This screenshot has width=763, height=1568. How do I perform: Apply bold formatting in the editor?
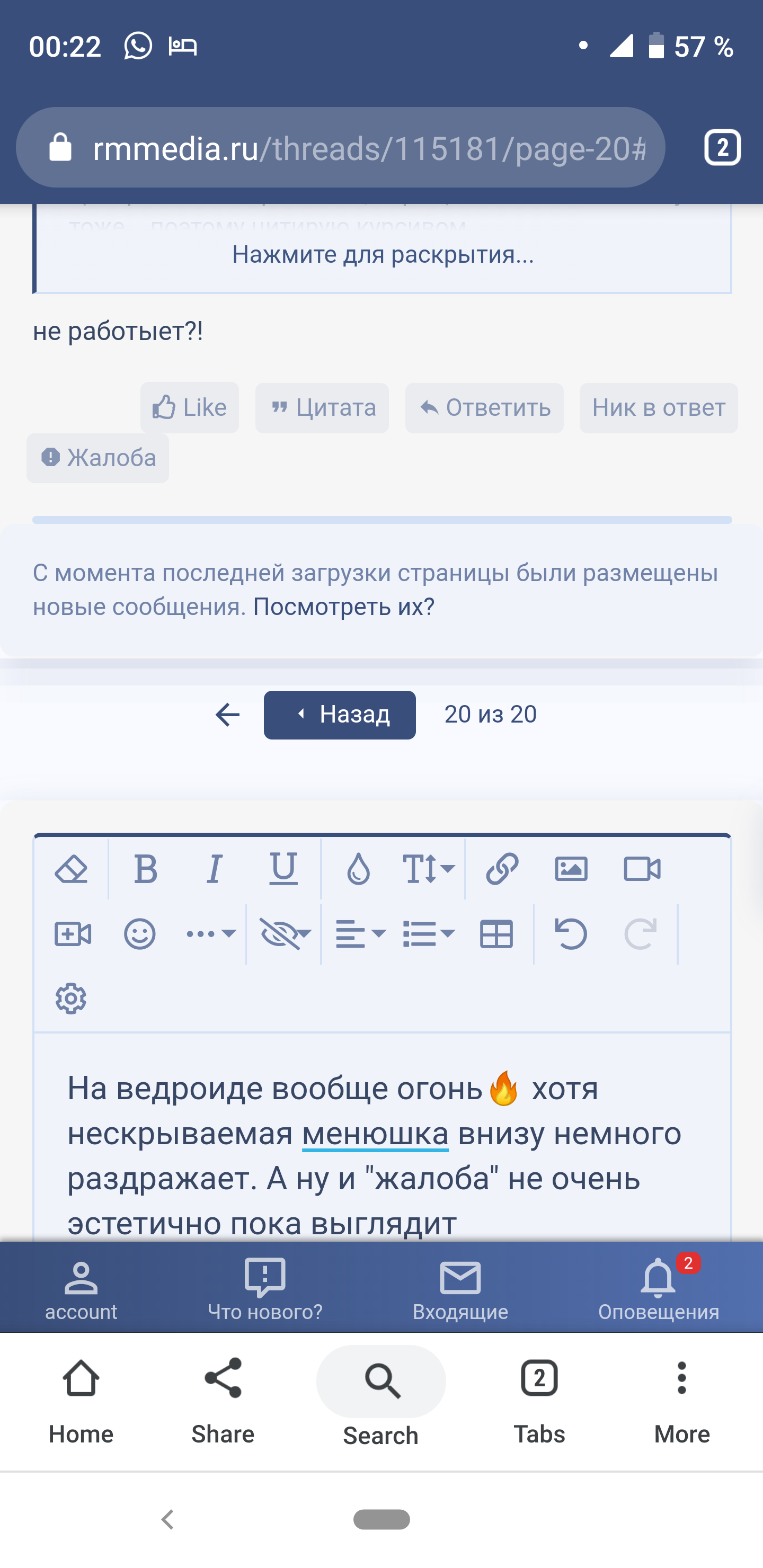pos(146,869)
